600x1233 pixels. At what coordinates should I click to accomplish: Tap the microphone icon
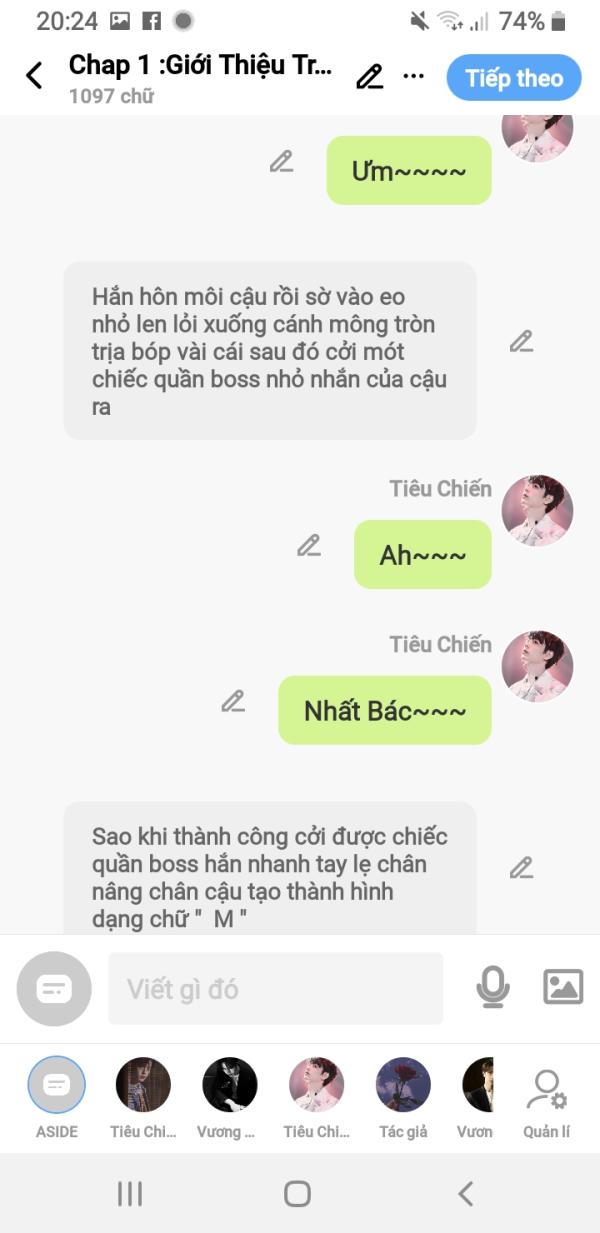point(492,987)
